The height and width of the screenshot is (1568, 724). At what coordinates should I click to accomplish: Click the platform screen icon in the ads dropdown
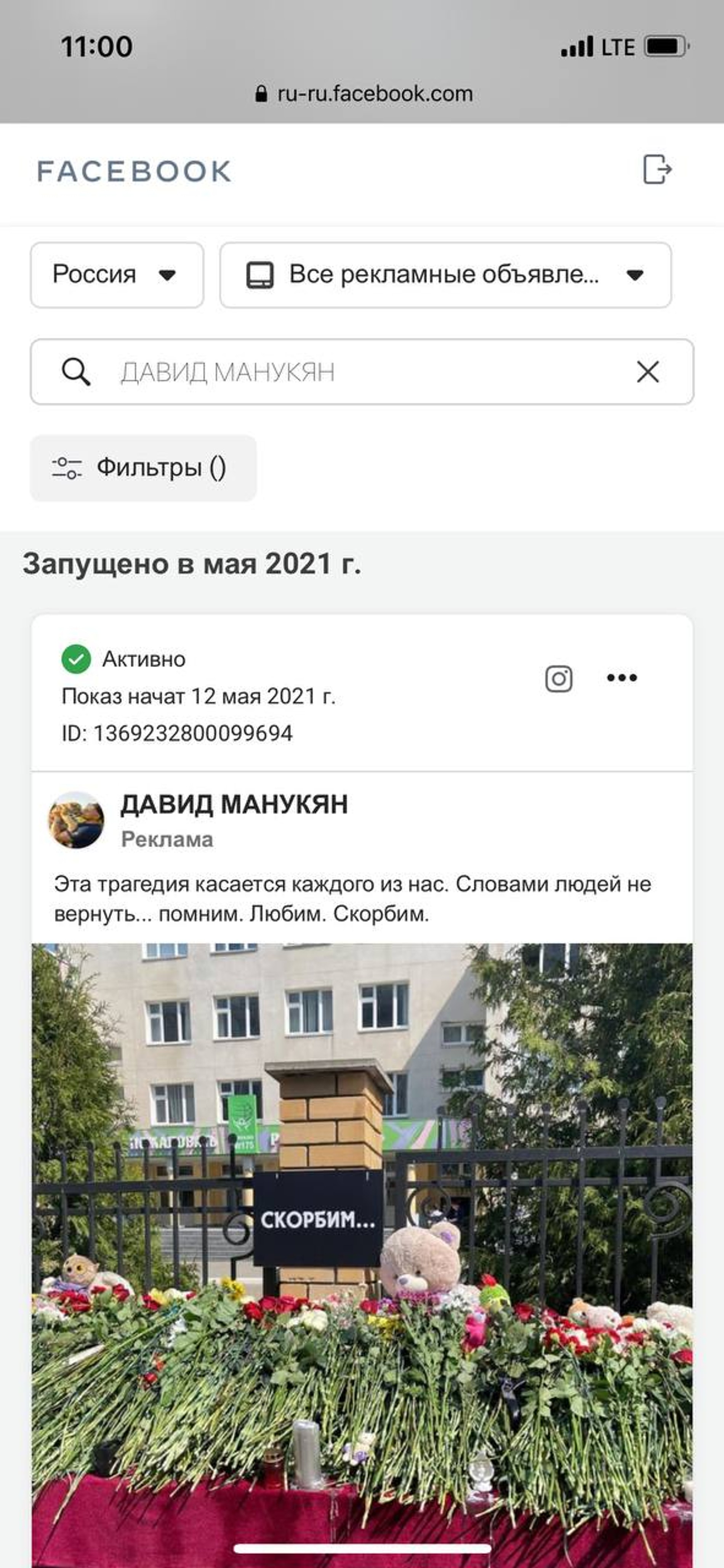[261, 276]
